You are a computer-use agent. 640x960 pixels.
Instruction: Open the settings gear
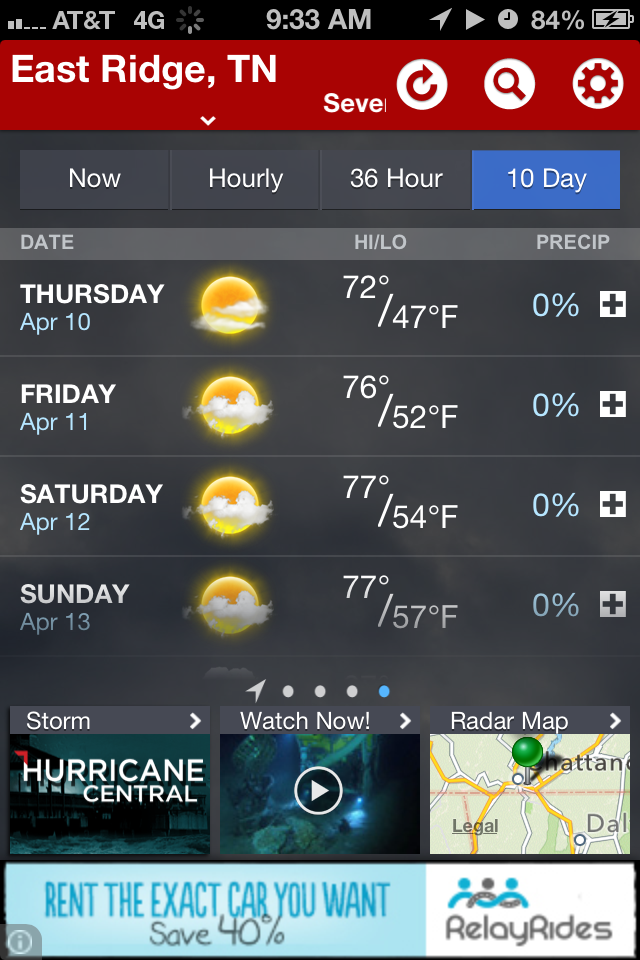[x=597, y=84]
